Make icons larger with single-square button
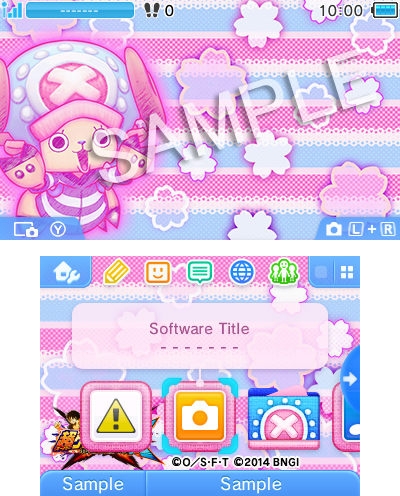 click(x=321, y=272)
